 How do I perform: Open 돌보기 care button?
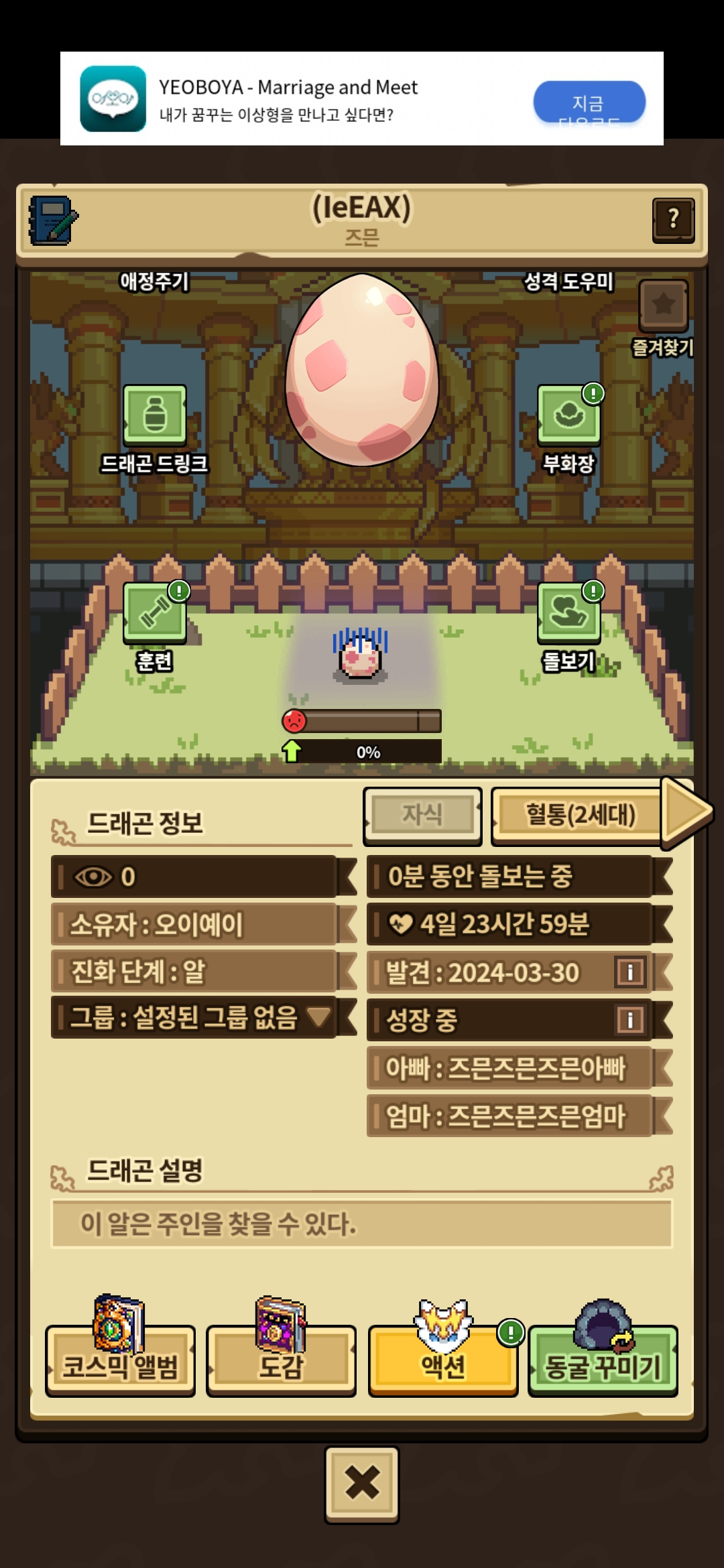pyautogui.click(x=568, y=612)
